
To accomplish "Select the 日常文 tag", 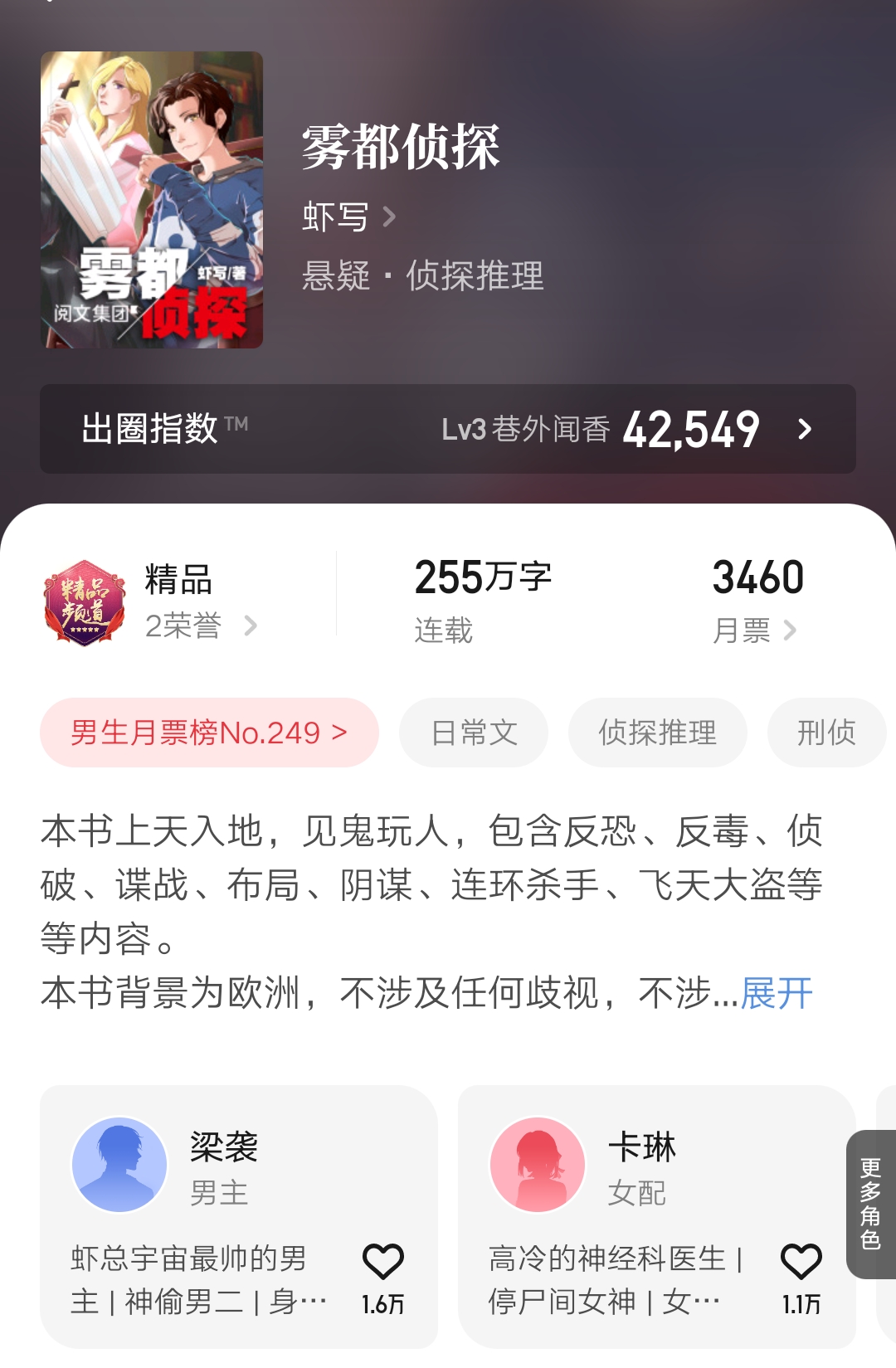I will [x=472, y=733].
